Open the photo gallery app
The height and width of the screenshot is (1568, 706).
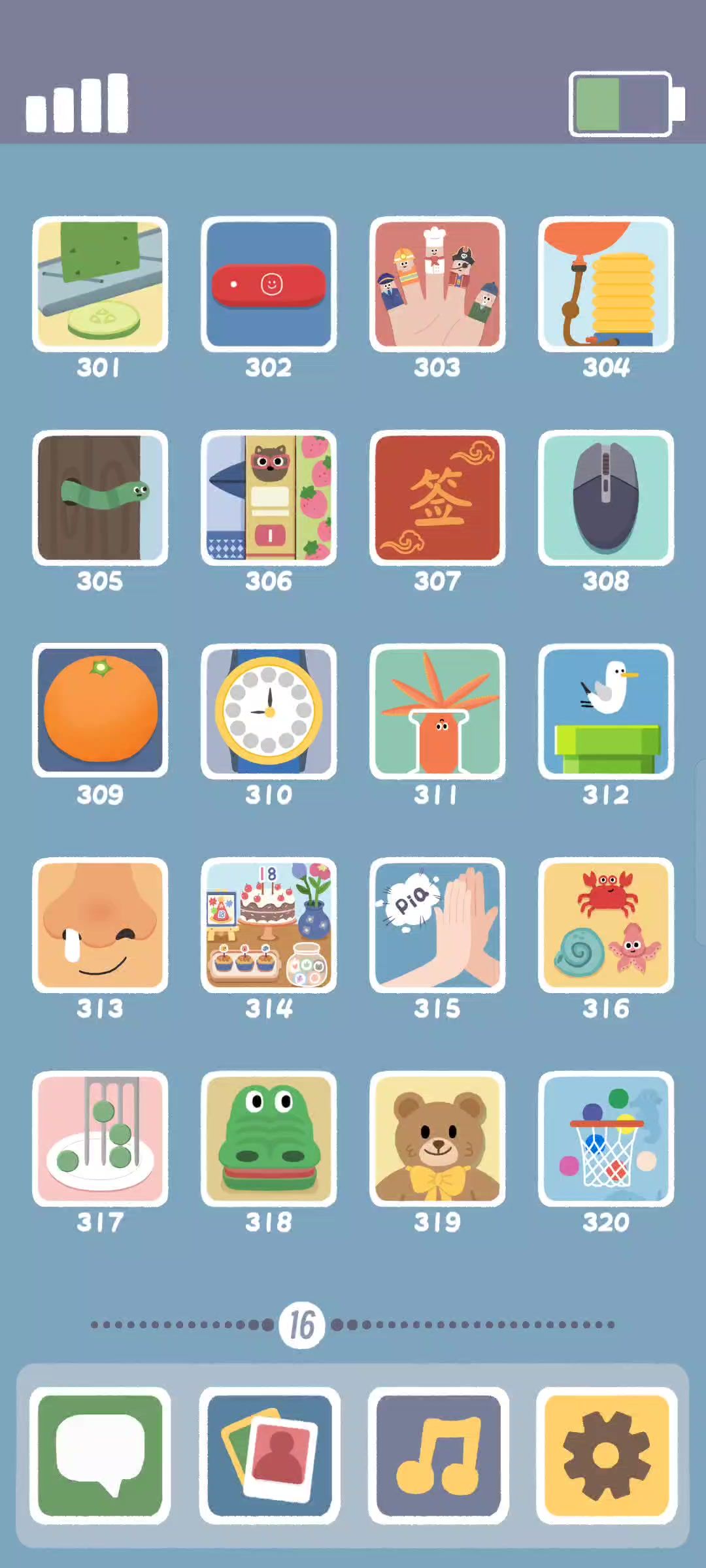[x=269, y=1456]
